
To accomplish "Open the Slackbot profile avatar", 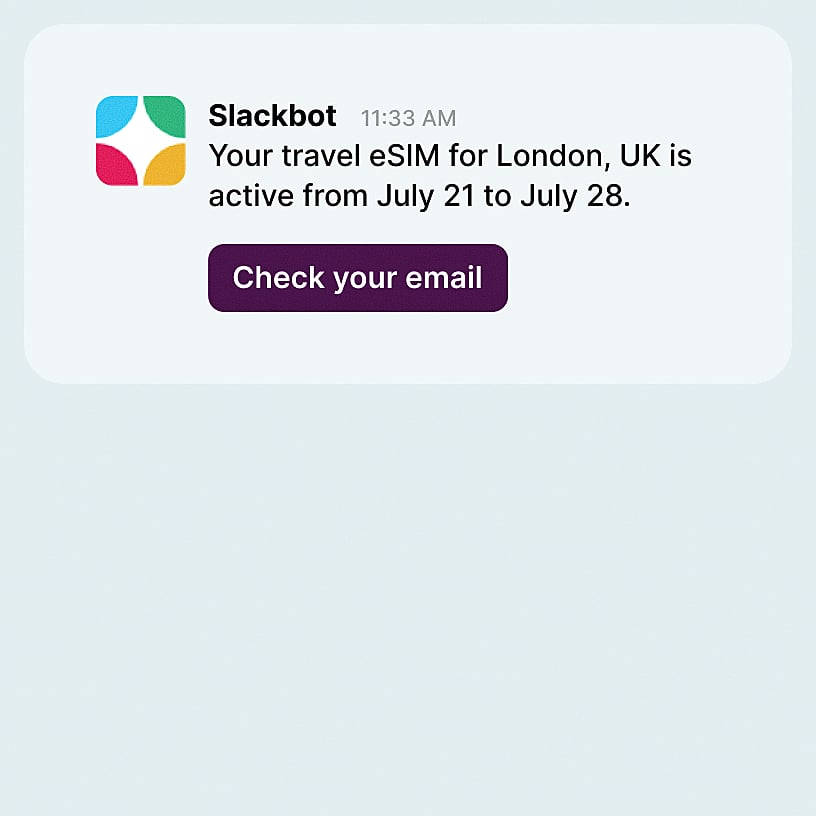I will coord(141,141).
